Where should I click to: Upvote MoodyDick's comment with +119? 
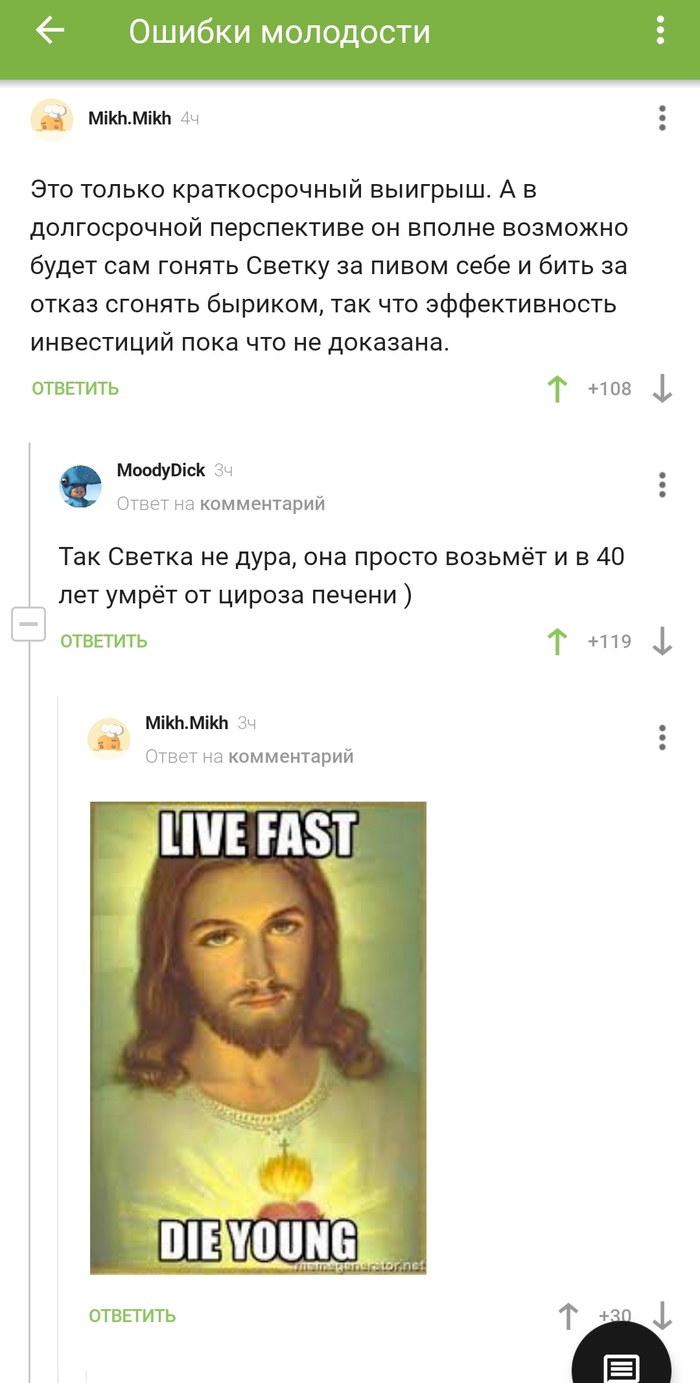pos(558,641)
